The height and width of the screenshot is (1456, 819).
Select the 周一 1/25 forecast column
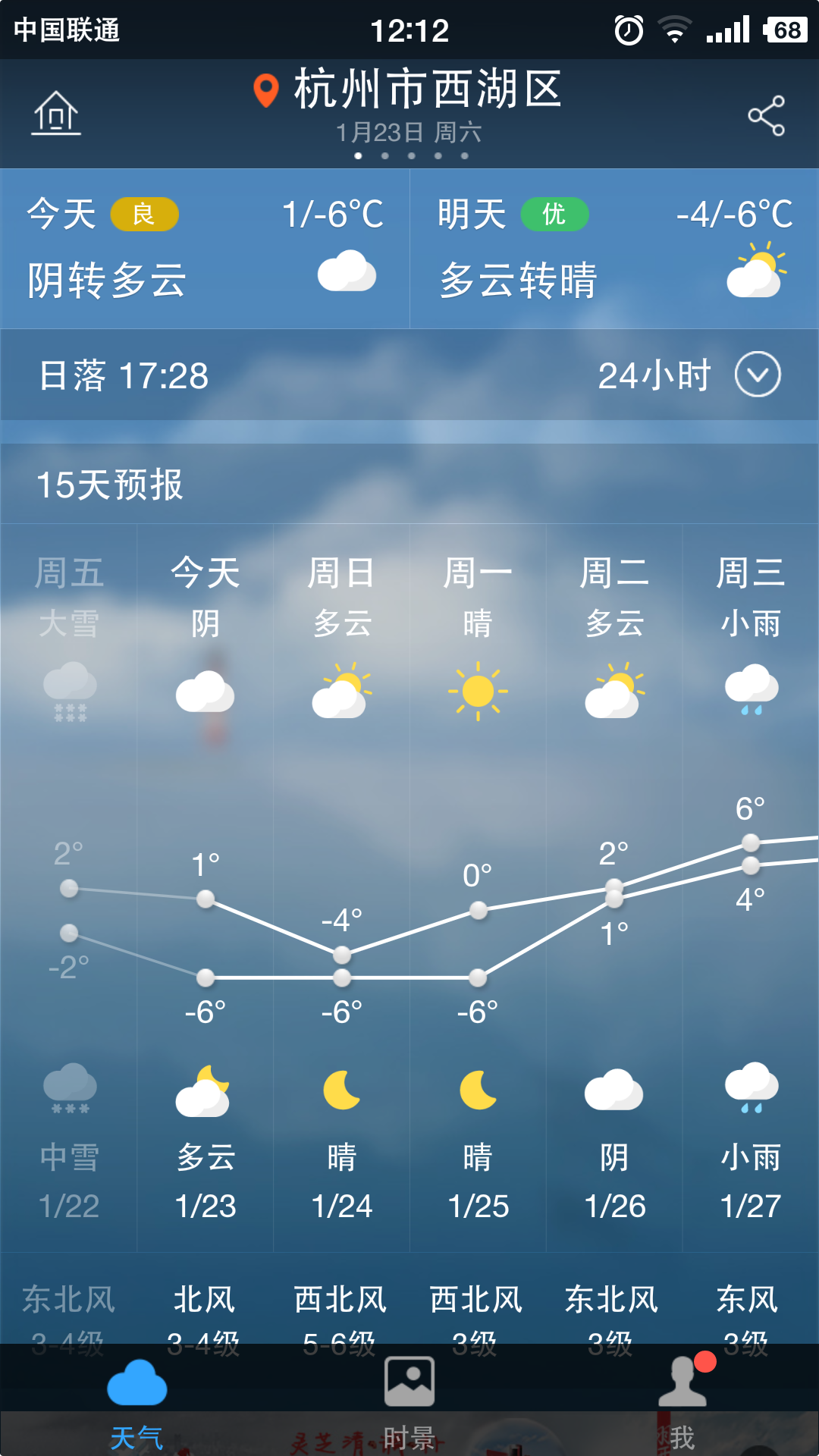(478, 887)
